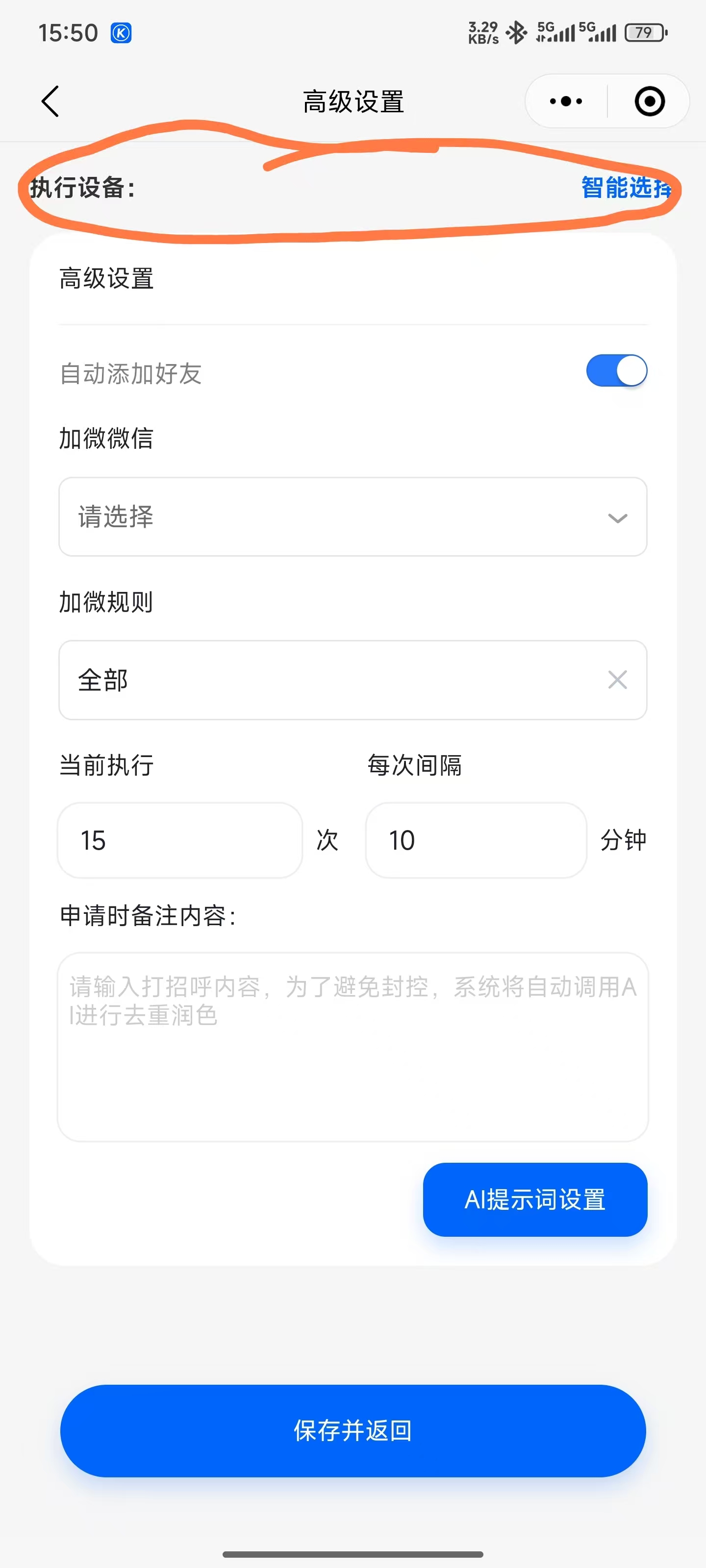This screenshot has height=1568, width=706.
Task: Tap the back arrow at top left
Action: coord(51,101)
